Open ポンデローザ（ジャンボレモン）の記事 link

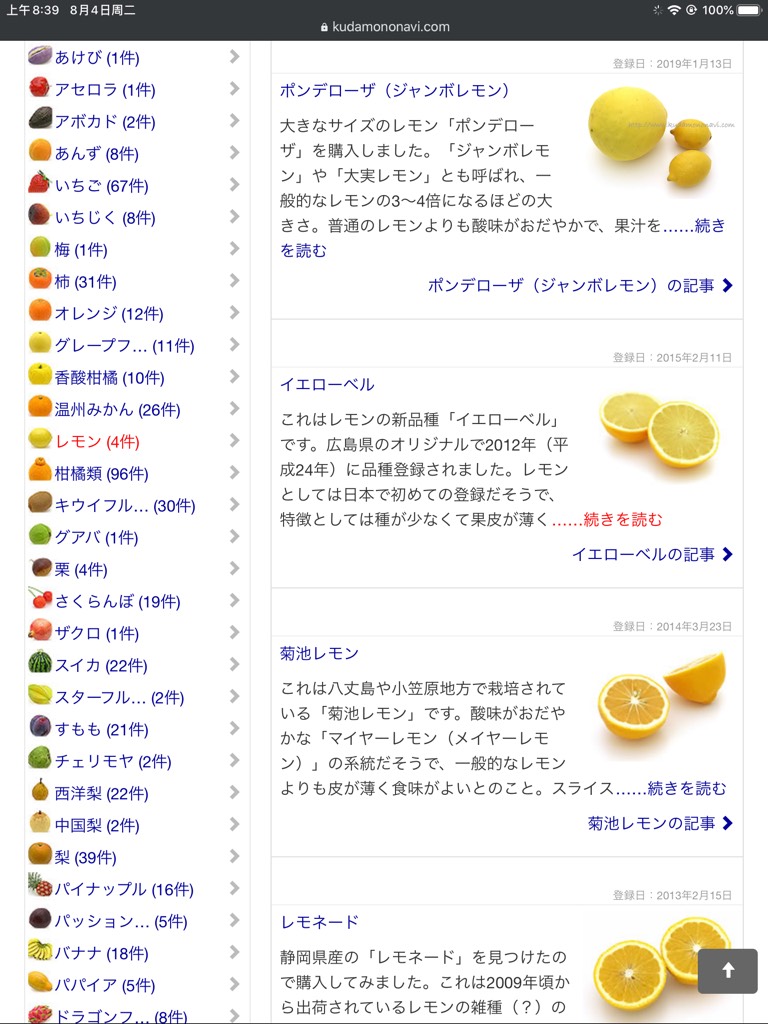point(580,286)
